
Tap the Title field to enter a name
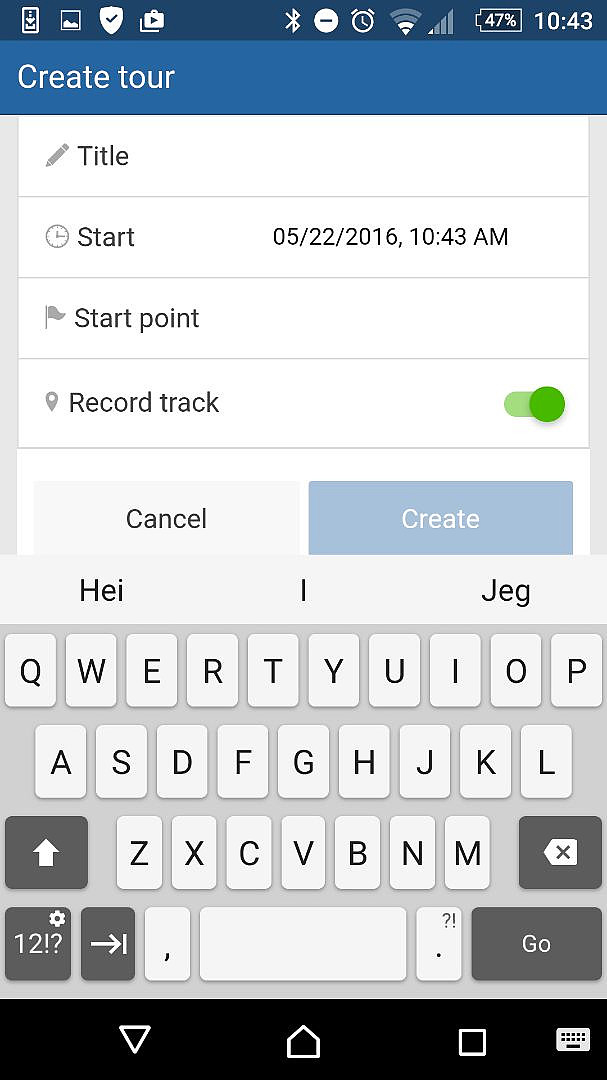coord(303,156)
